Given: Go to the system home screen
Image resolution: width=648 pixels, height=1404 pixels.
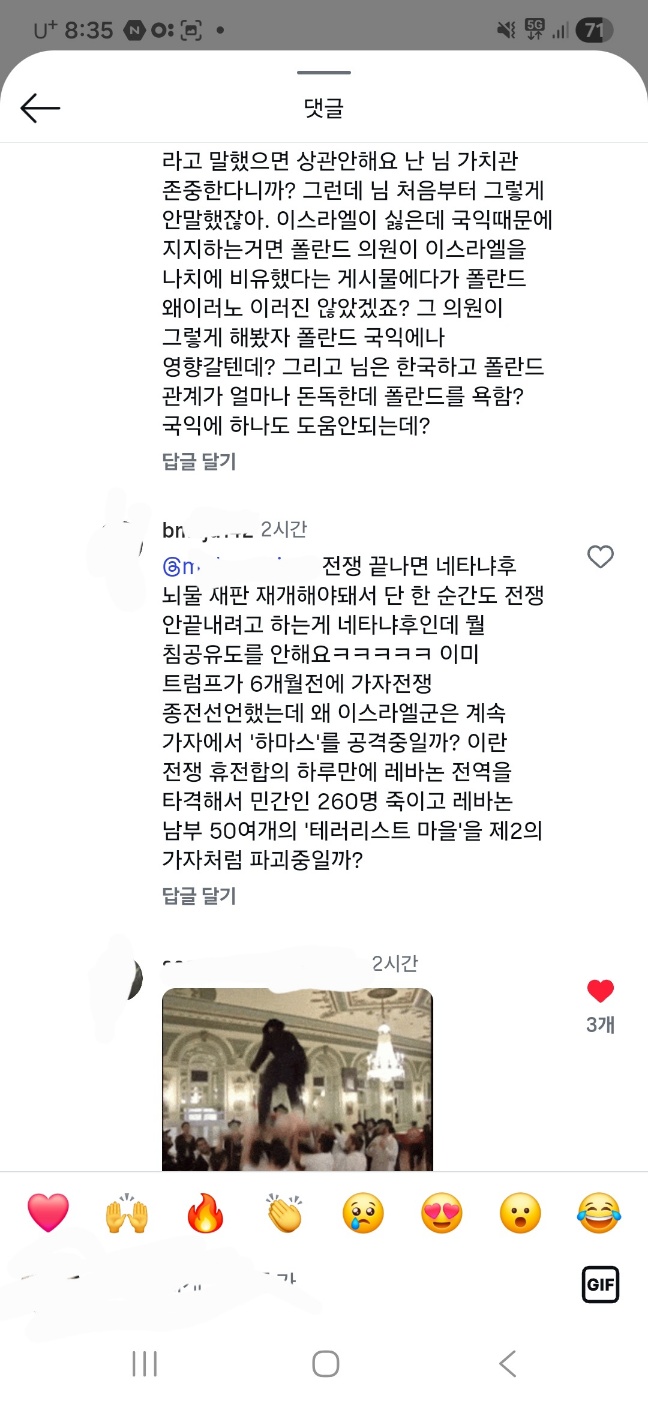Looking at the screenshot, I should pos(325,1363).
